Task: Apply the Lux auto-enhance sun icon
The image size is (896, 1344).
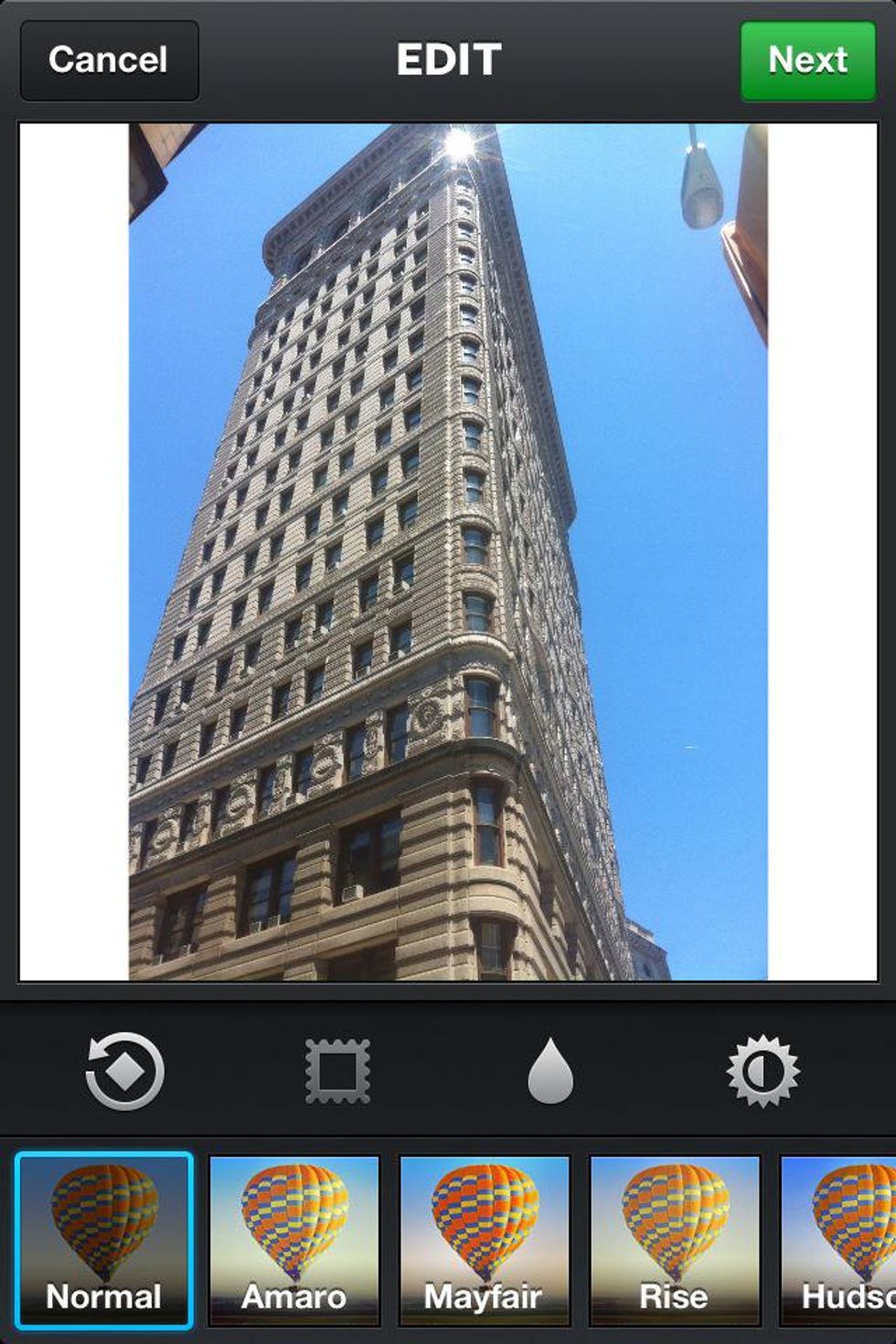Action: pos(763,1071)
